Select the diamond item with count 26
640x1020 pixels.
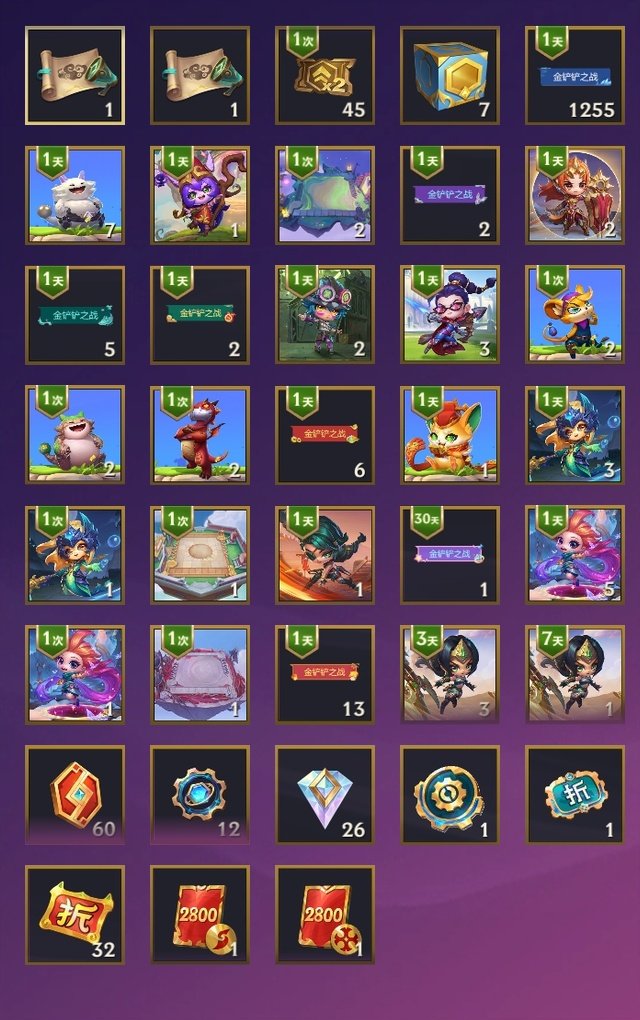pyautogui.click(x=324, y=795)
